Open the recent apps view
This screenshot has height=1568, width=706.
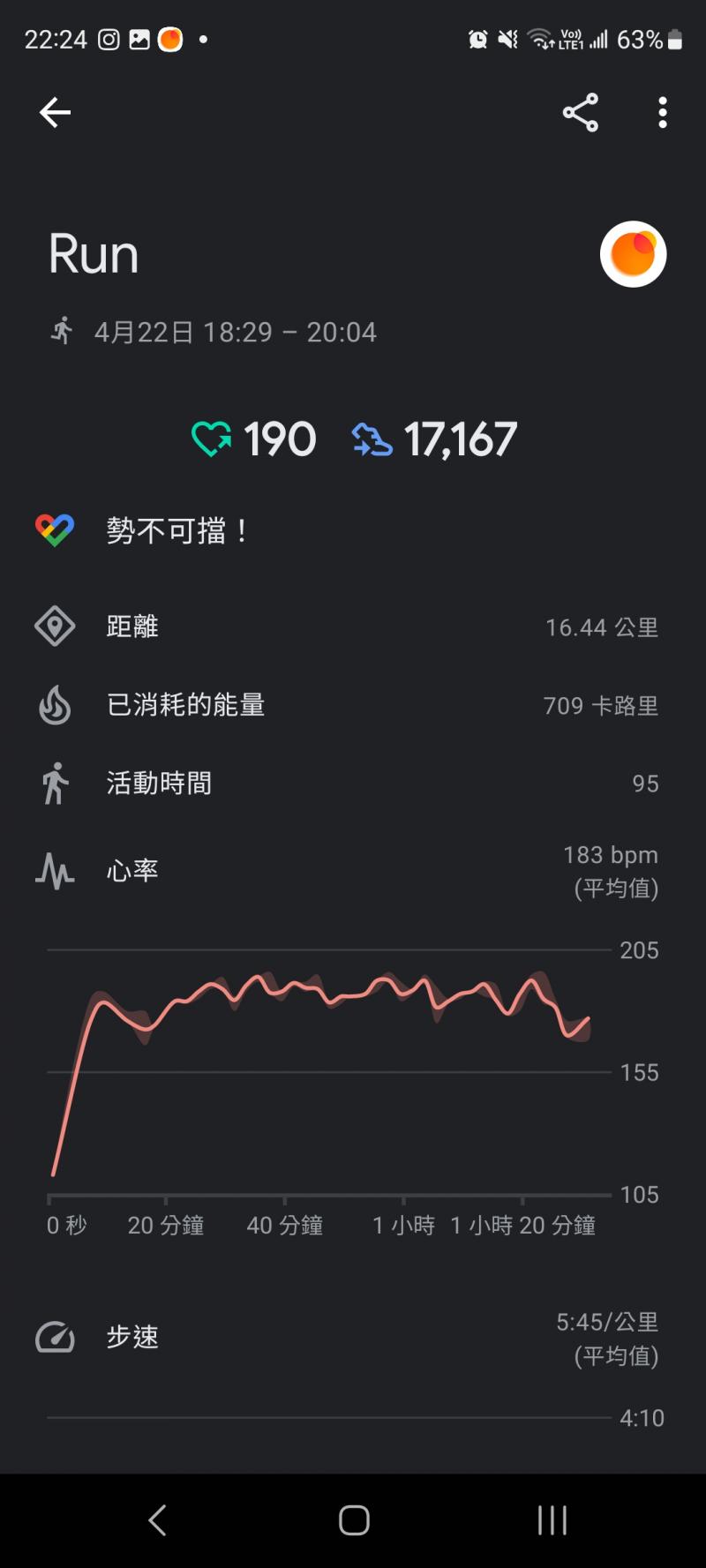pyautogui.click(x=552, y=1519)
